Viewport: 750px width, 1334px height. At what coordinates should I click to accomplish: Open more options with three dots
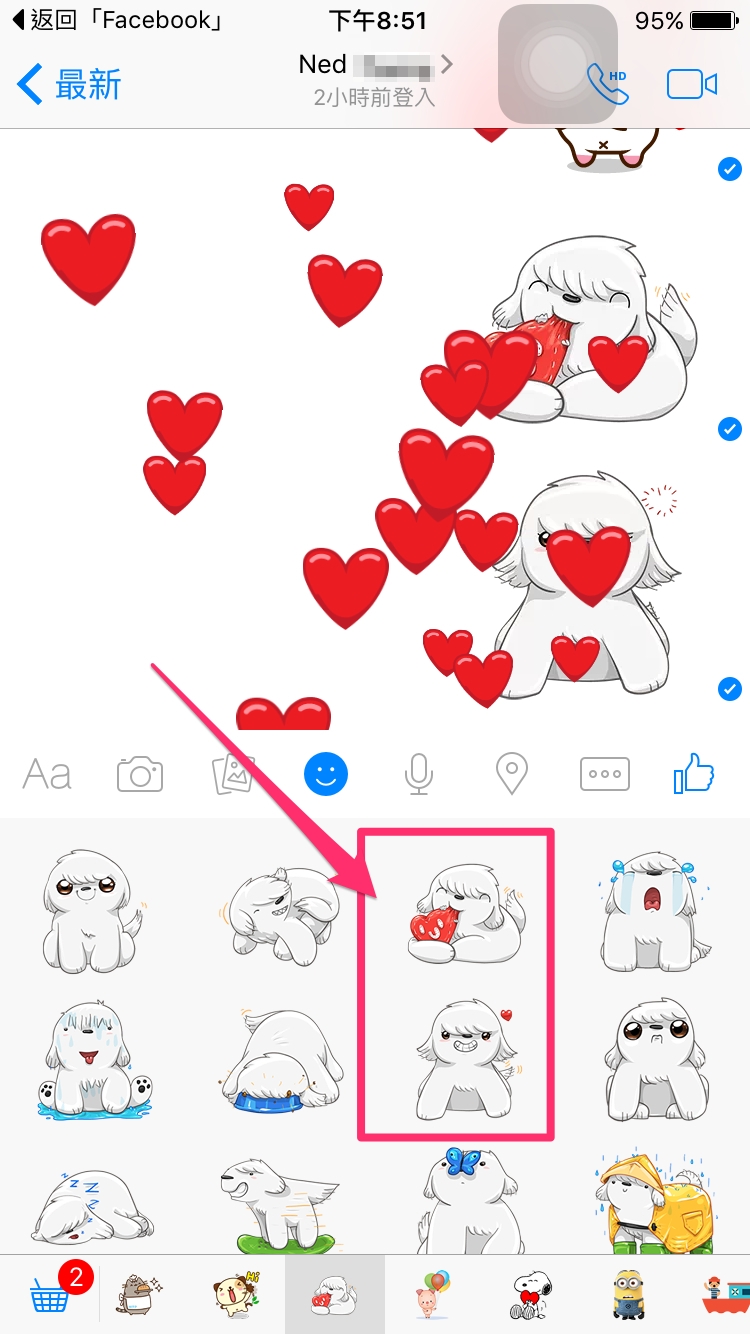click(x=605, y=774)
